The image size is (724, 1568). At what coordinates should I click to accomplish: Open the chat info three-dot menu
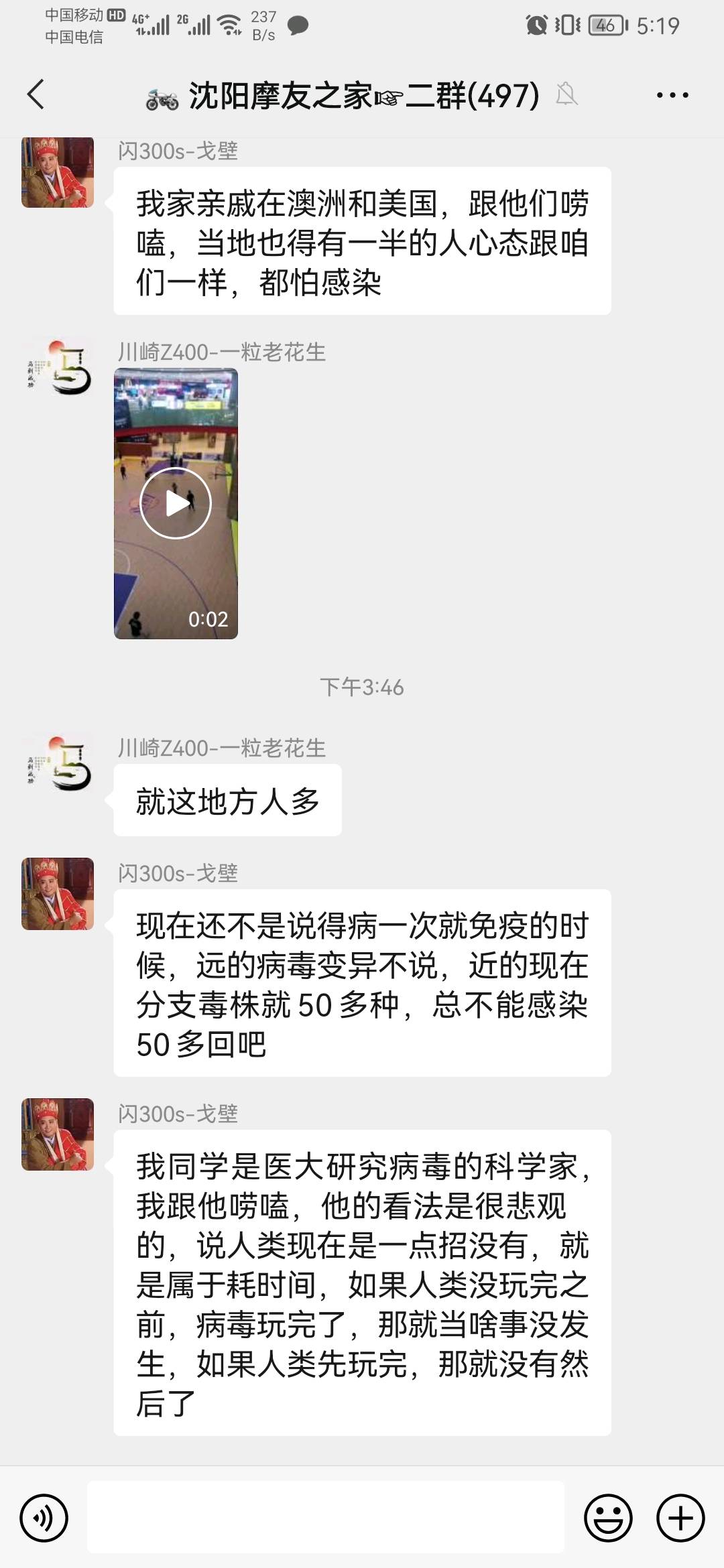pos(672,95)
